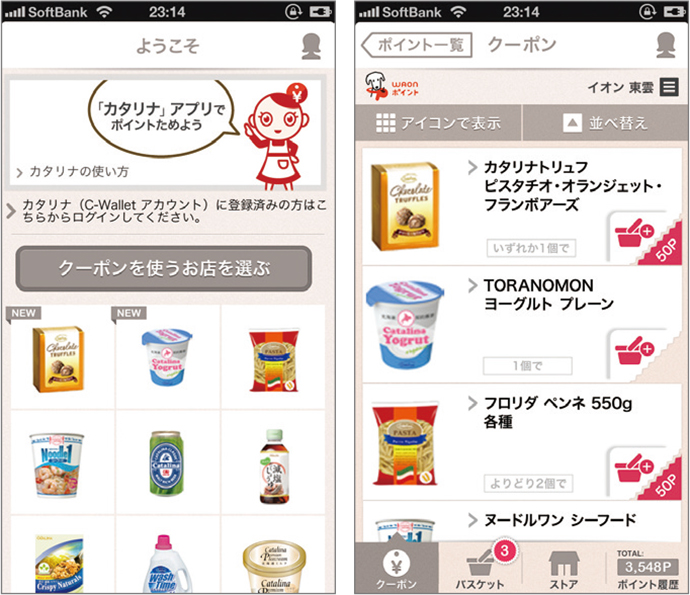Open the イオン 東雲 store menu icon

pyautogui.click(x=669, y=88)
